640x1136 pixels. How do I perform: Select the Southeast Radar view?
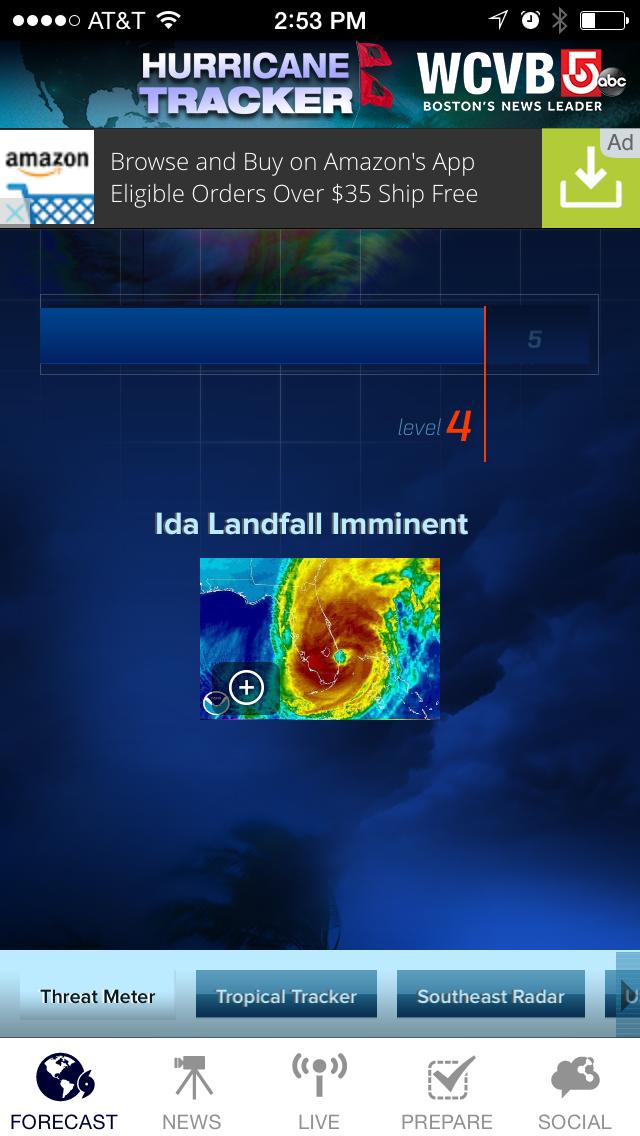click(491, 996)
